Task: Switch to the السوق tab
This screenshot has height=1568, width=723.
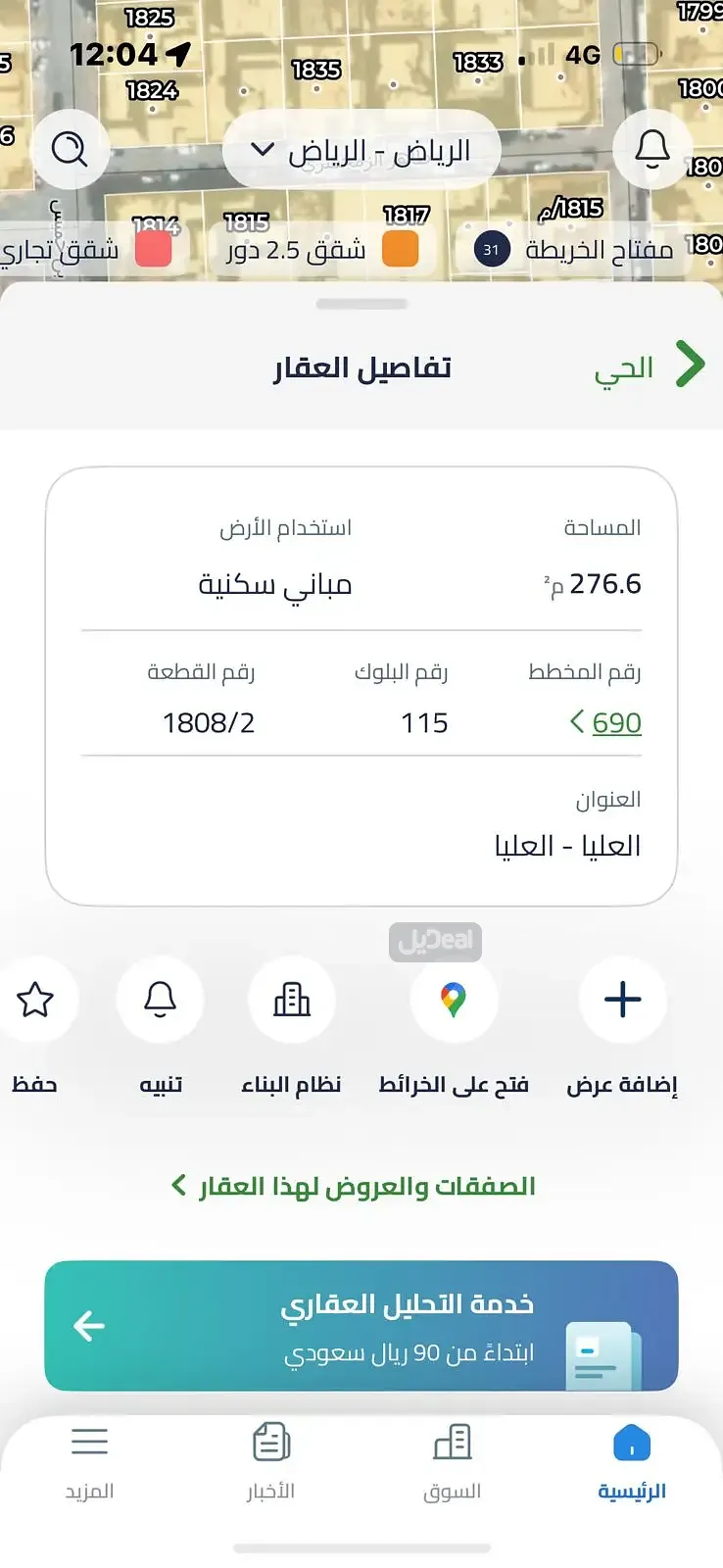Action: point(452,1461)
